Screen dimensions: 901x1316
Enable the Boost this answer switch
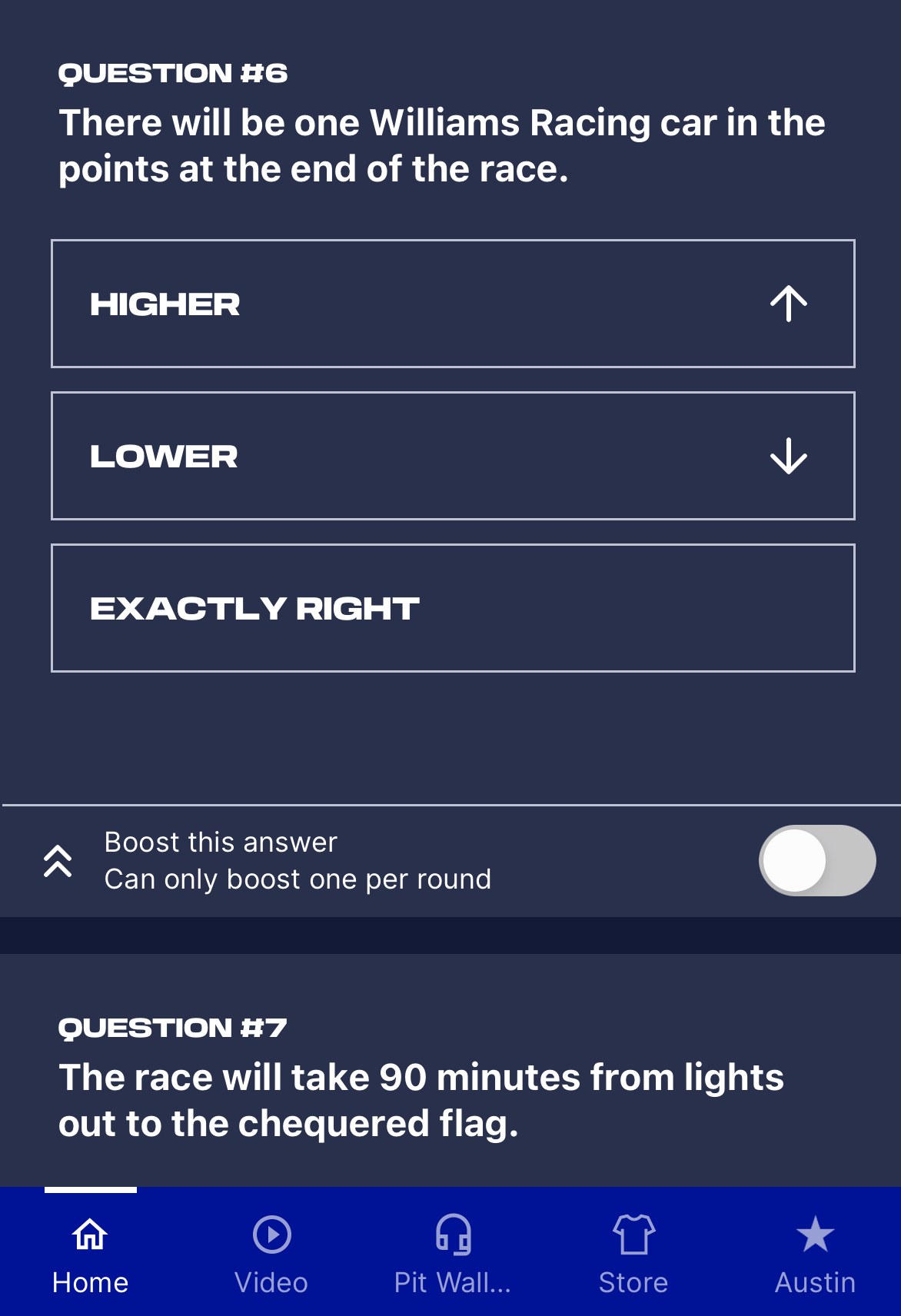(816, 860)
